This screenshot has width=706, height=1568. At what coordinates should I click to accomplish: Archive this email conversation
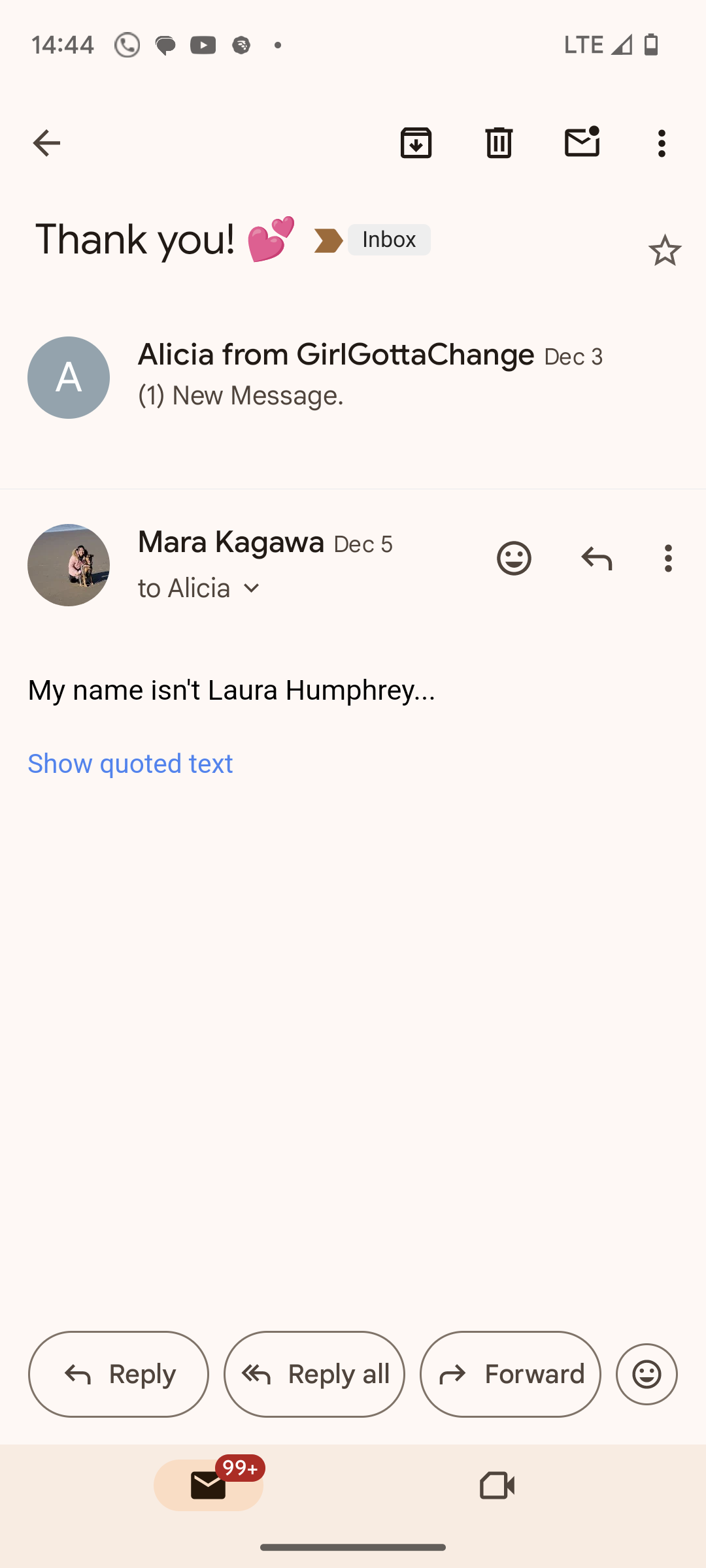pyautogui.click(x=416, y=143)
